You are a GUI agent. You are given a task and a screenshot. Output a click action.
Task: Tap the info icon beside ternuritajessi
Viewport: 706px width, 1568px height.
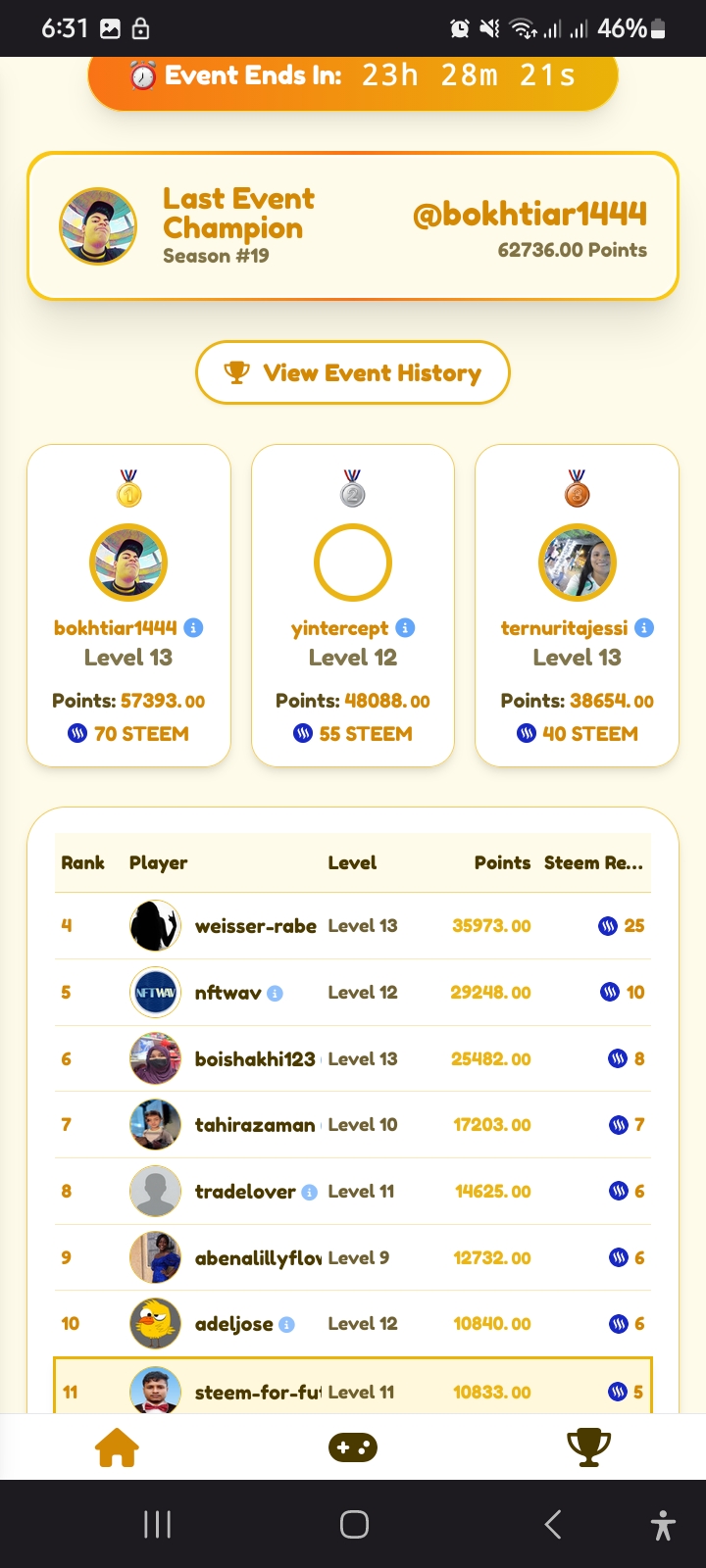click(x=644, y=628)
